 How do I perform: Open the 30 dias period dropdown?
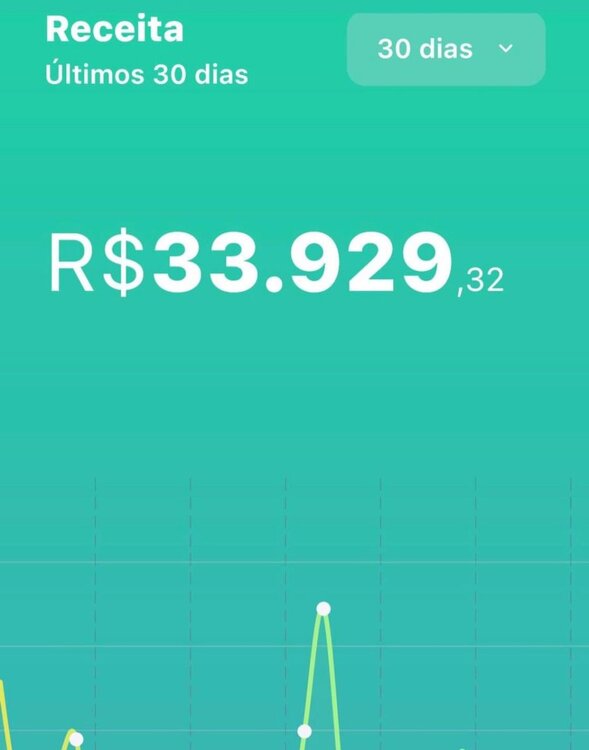tap(446, 49)
